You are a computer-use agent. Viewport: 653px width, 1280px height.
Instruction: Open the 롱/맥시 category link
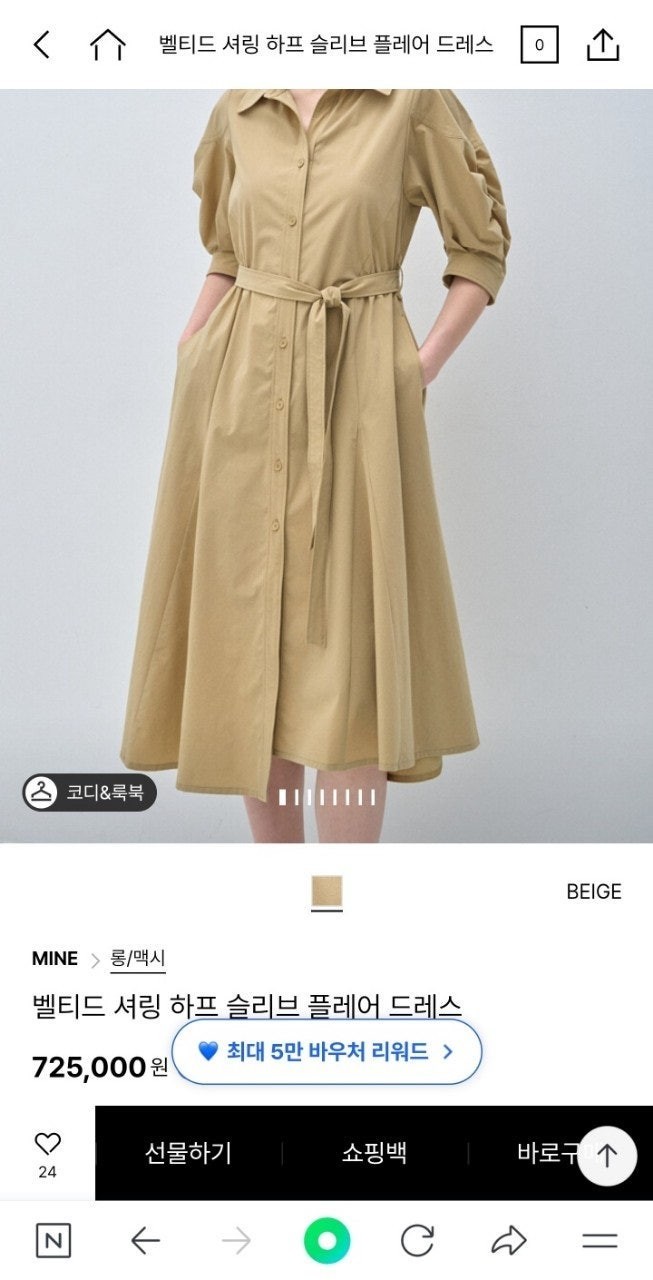coord(137,958)
